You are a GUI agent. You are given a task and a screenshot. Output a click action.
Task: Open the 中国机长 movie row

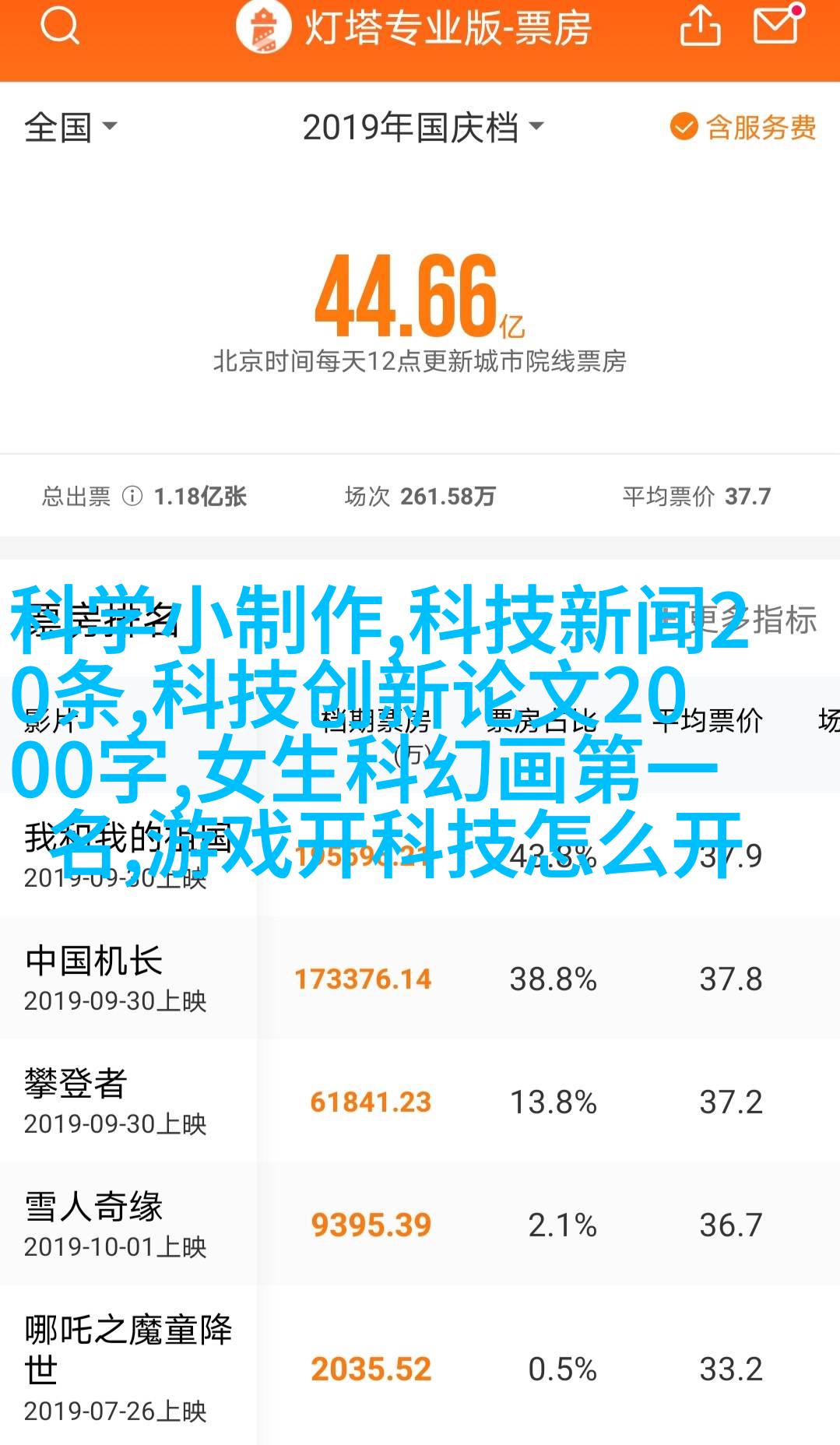click(x=420, y=979)
